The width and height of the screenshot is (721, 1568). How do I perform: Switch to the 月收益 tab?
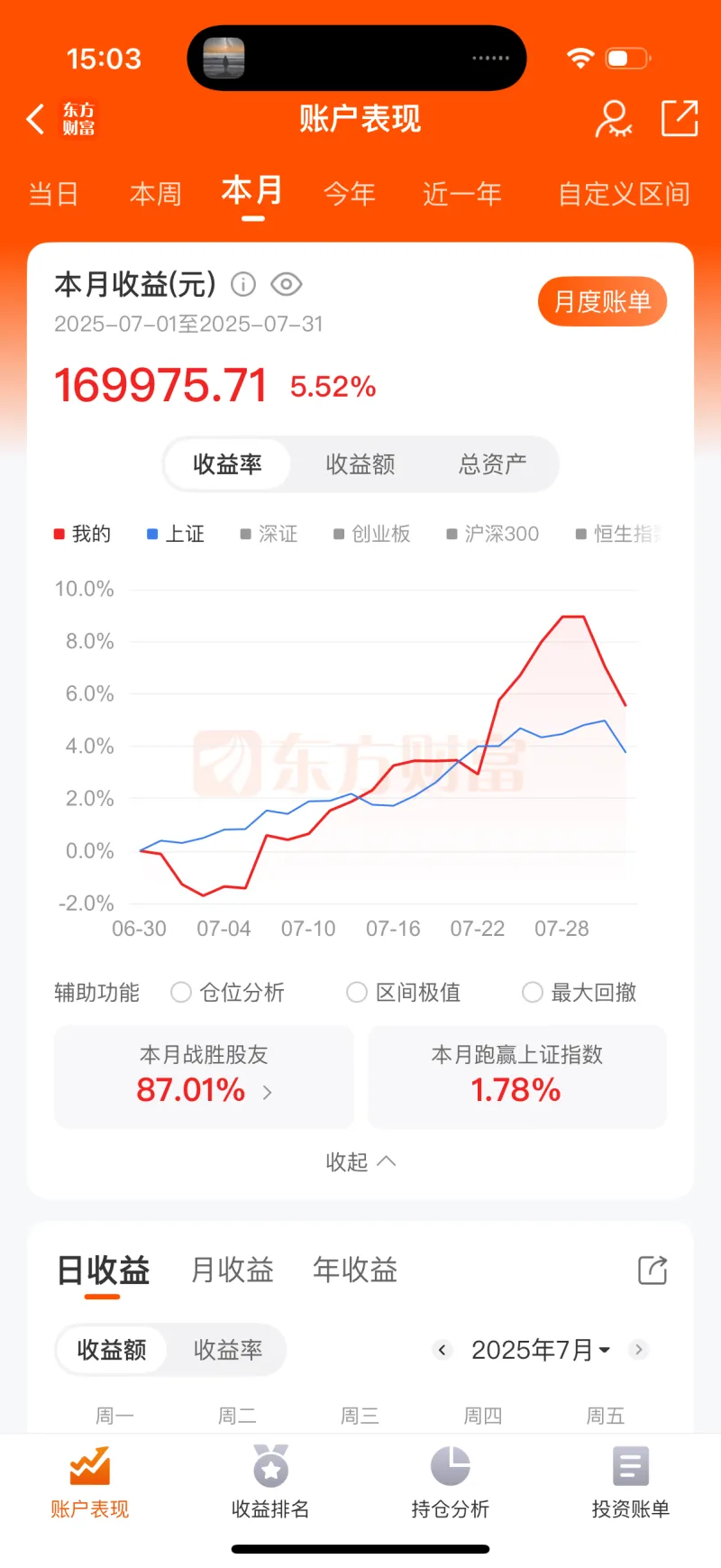click(233, 1270)
